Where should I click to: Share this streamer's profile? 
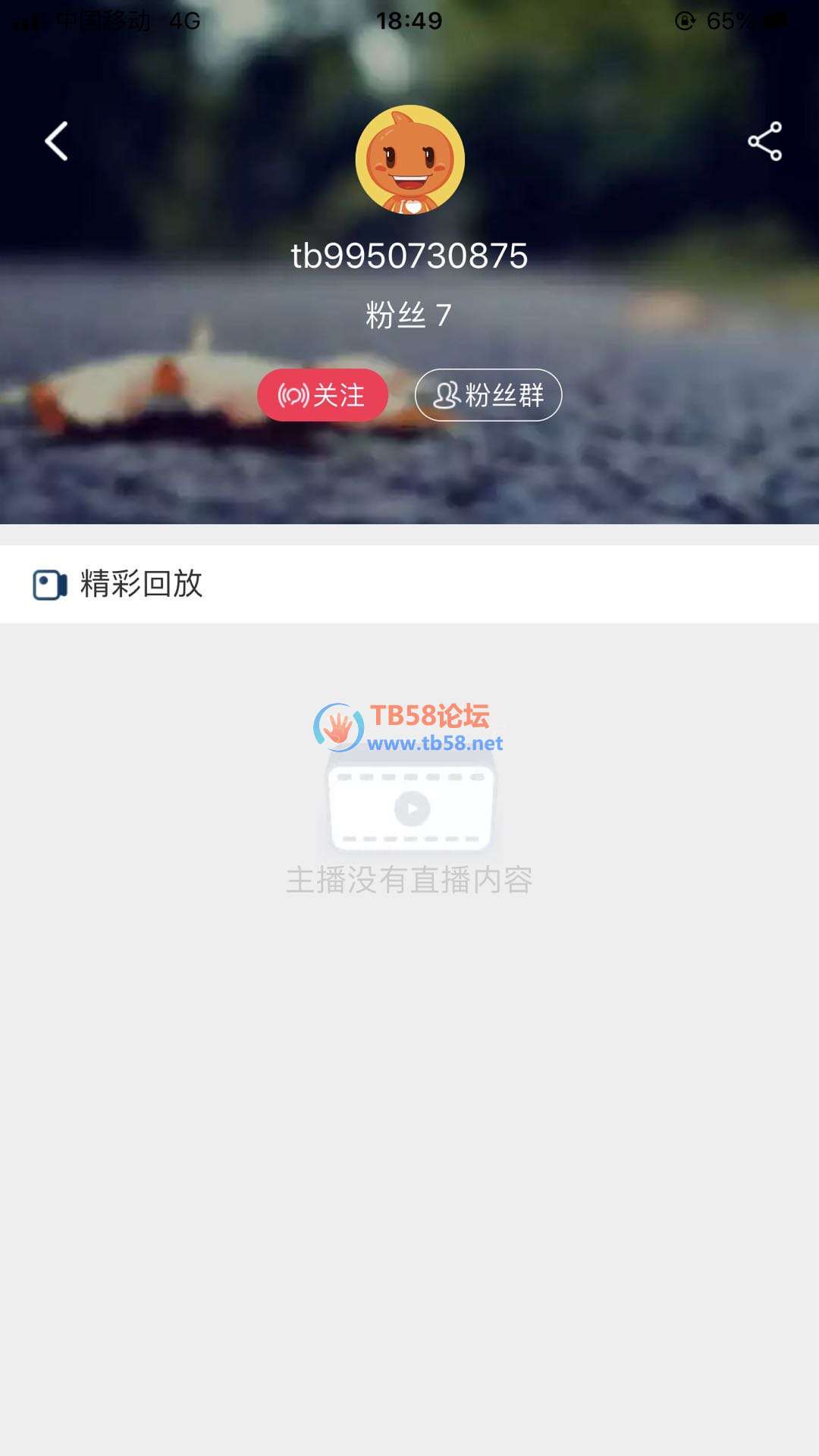click(764, 141)
